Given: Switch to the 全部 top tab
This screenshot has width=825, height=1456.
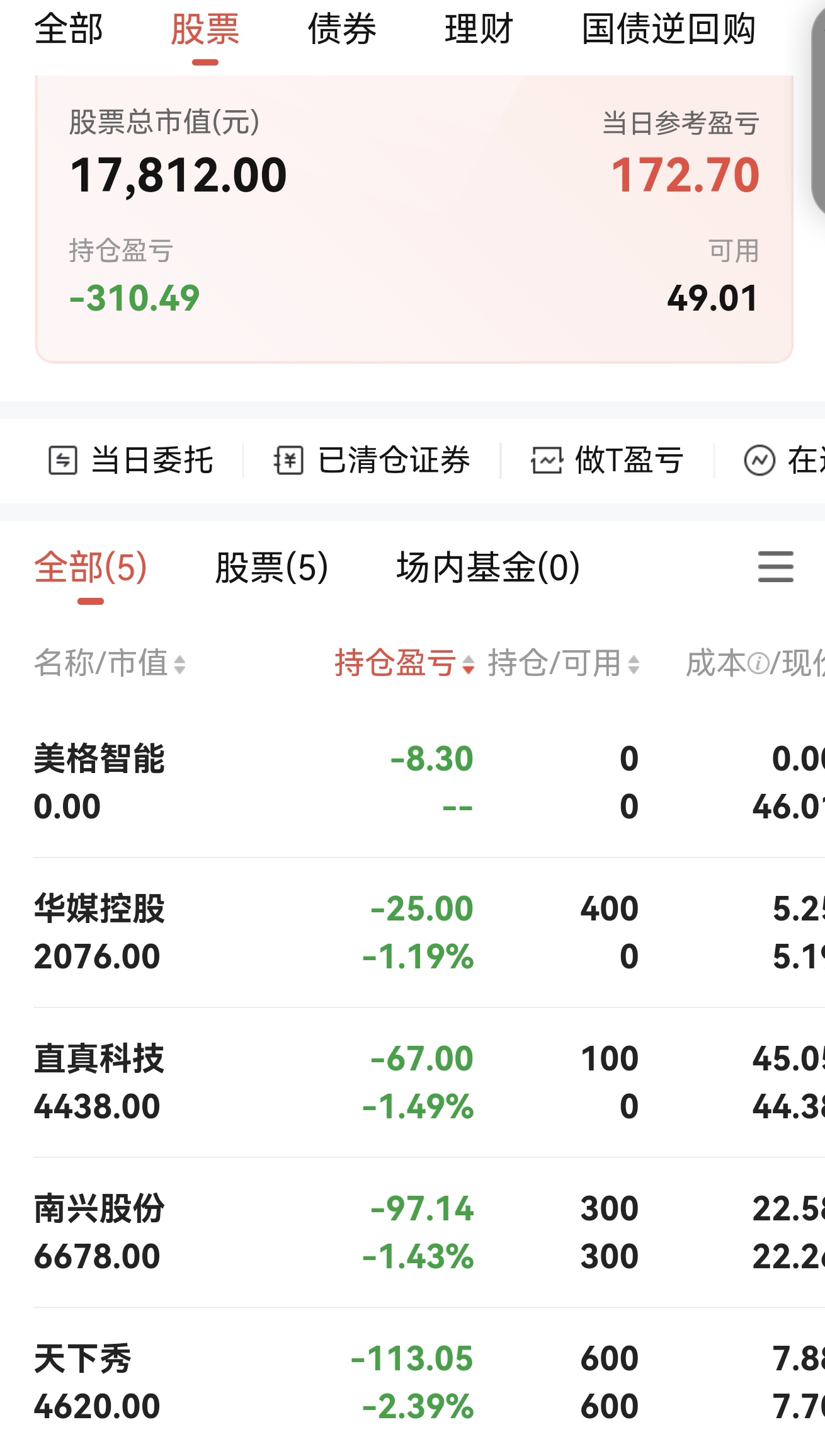Looking at the screenshot, I should point(69,30).
